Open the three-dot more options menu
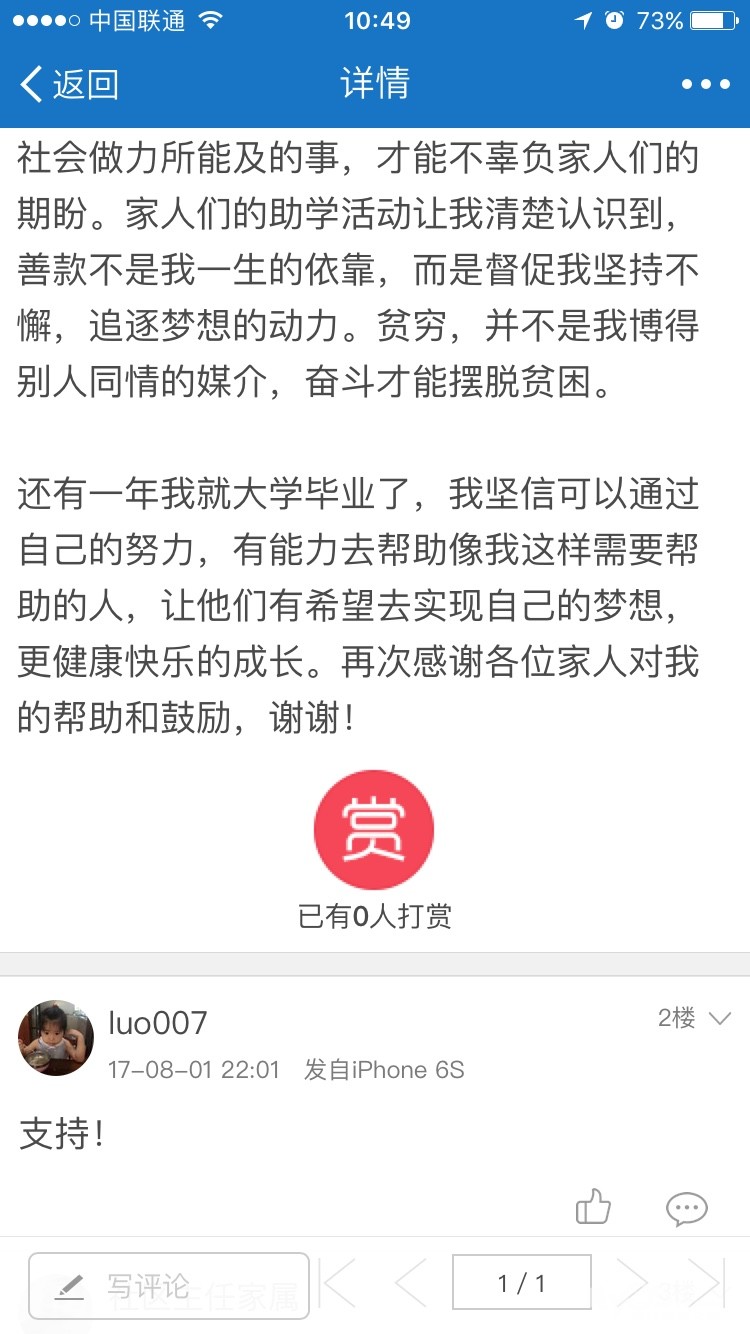This screenshot has height=1334, width=750. tap(705, 84)
